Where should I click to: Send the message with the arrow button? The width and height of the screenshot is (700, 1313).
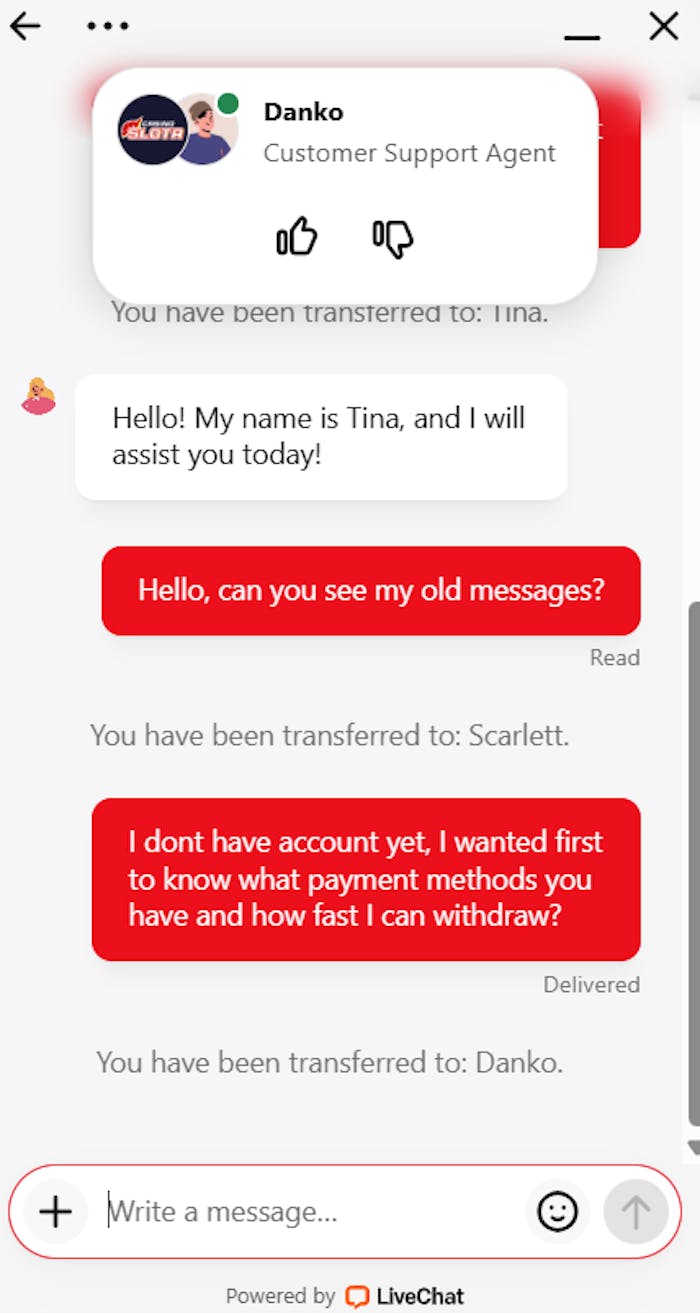tap(635, 1212)
